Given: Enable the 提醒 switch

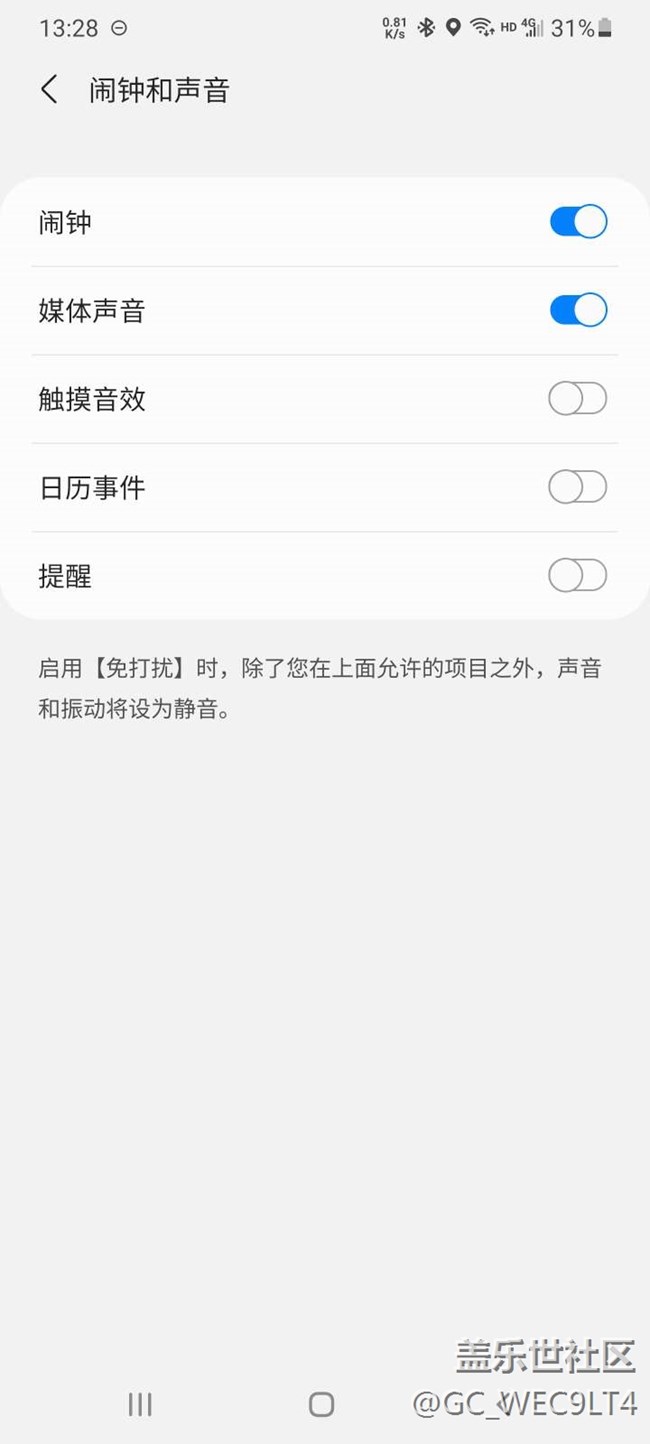Looking at the screenshot, I should [578, 576].
